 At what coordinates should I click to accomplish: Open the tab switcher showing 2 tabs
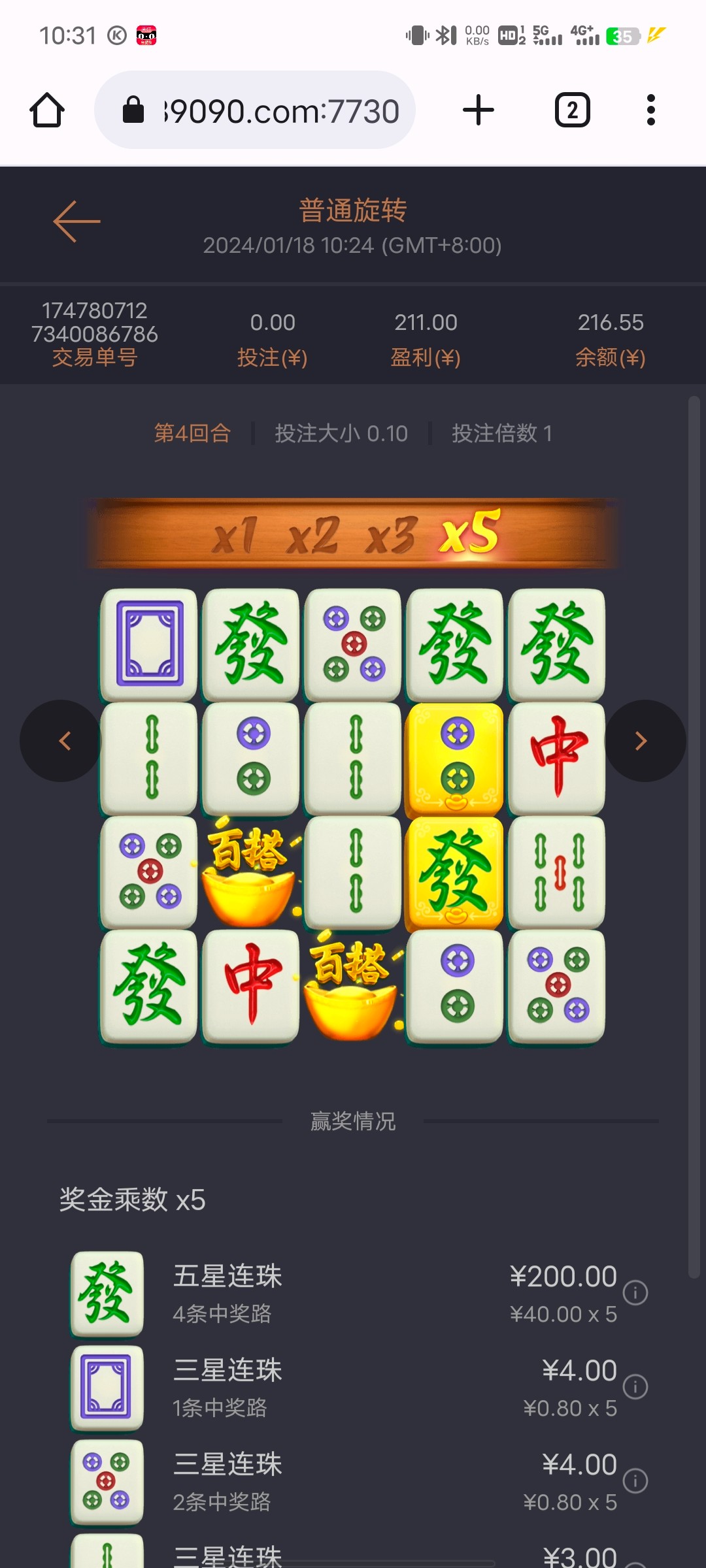572,110
